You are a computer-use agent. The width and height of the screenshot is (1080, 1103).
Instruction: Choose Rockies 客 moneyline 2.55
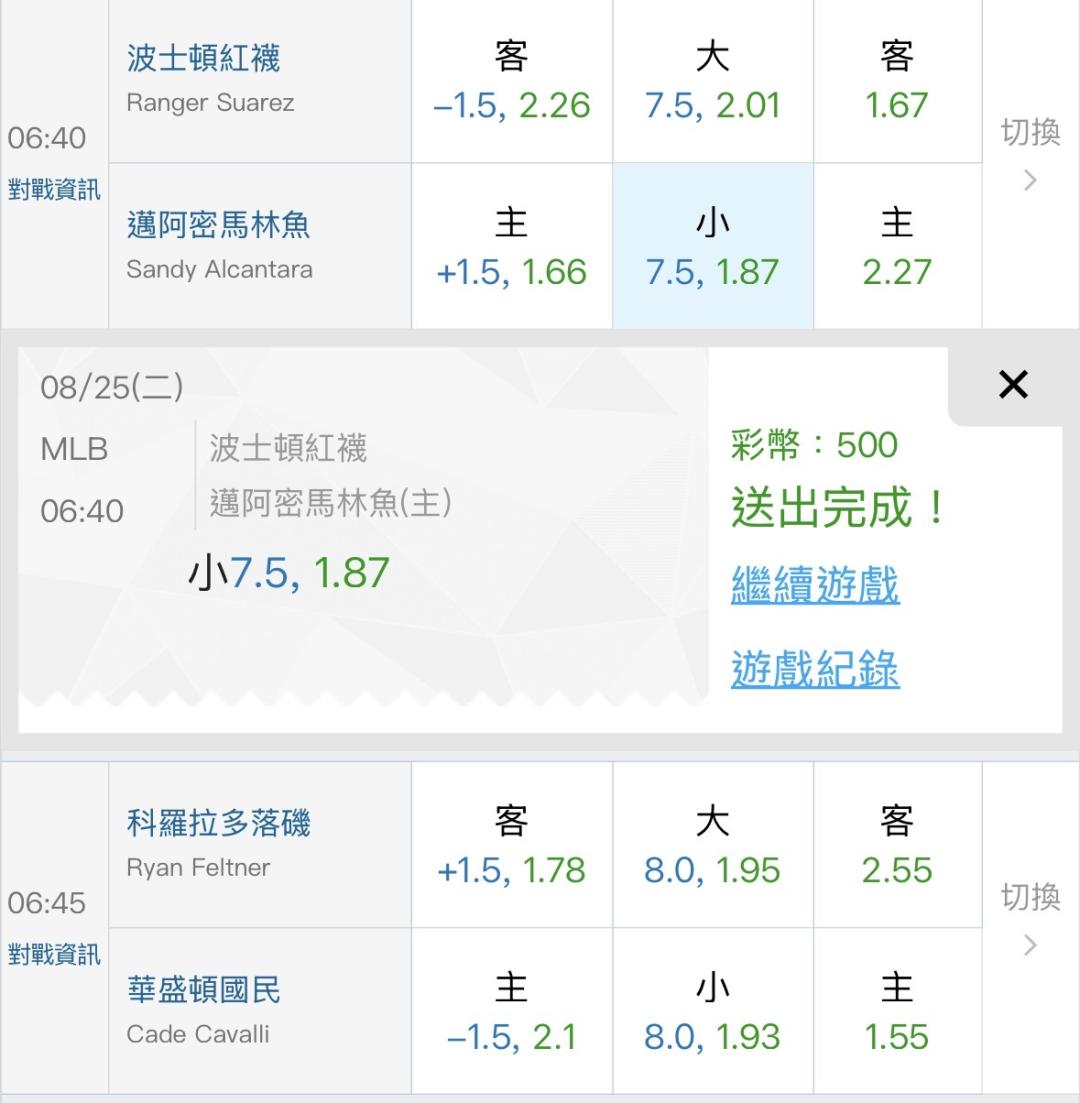(897, 845)
